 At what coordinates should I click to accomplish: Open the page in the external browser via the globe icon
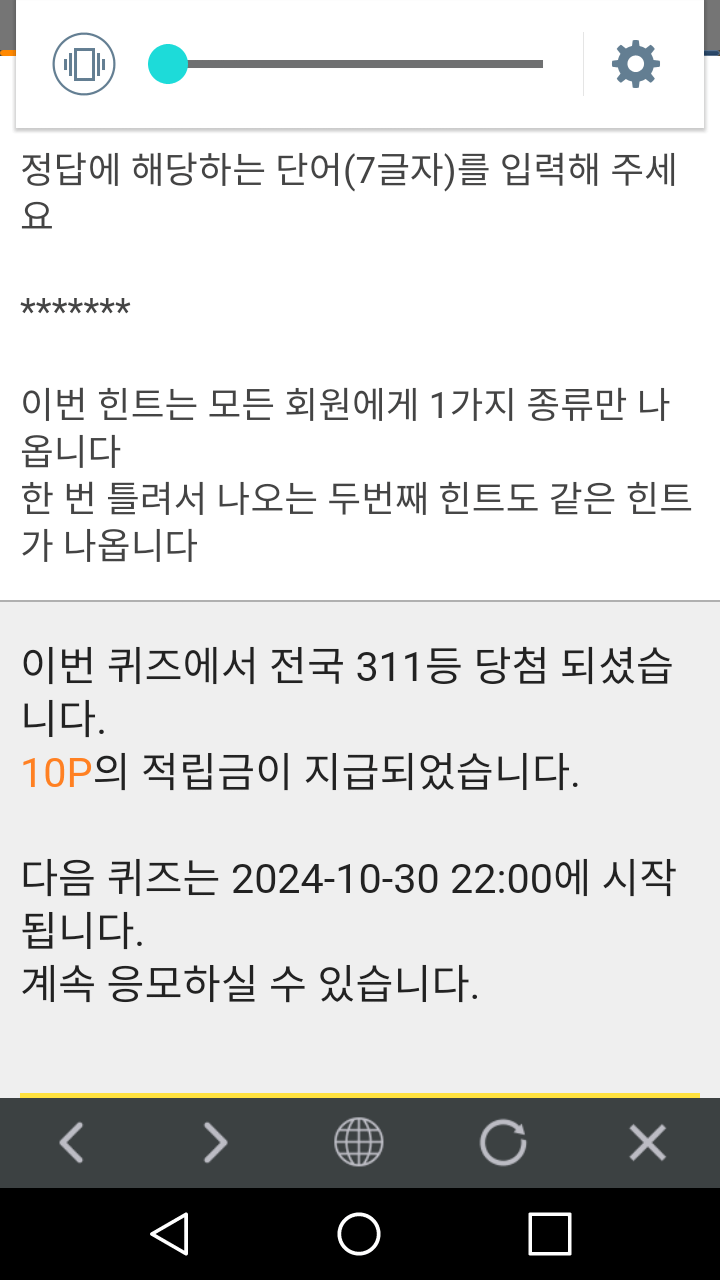pos(359,1142)
